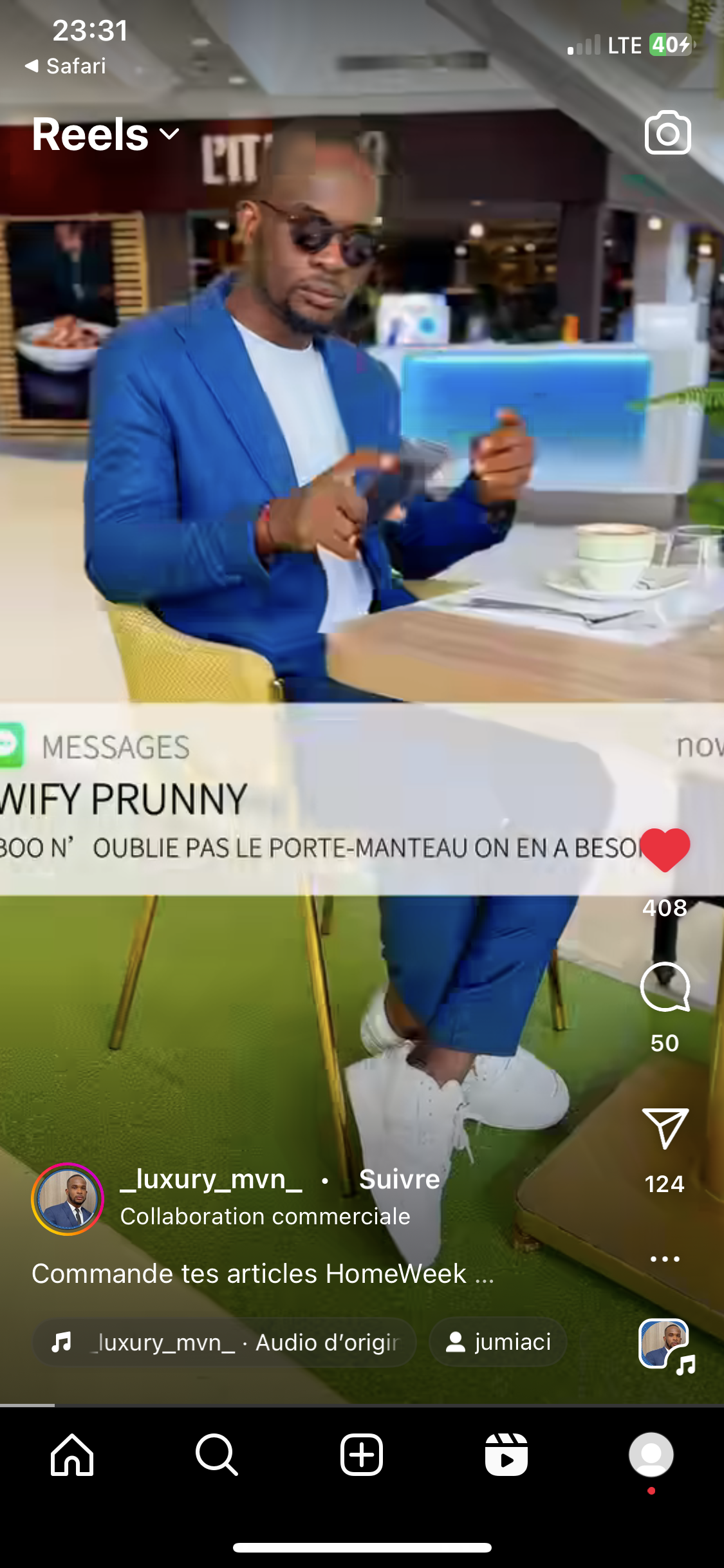This screenshot has width=724, height=1568.
Task: View _luxury_mvn_'s story from avatar
Action: click(x=68, y=1199)
